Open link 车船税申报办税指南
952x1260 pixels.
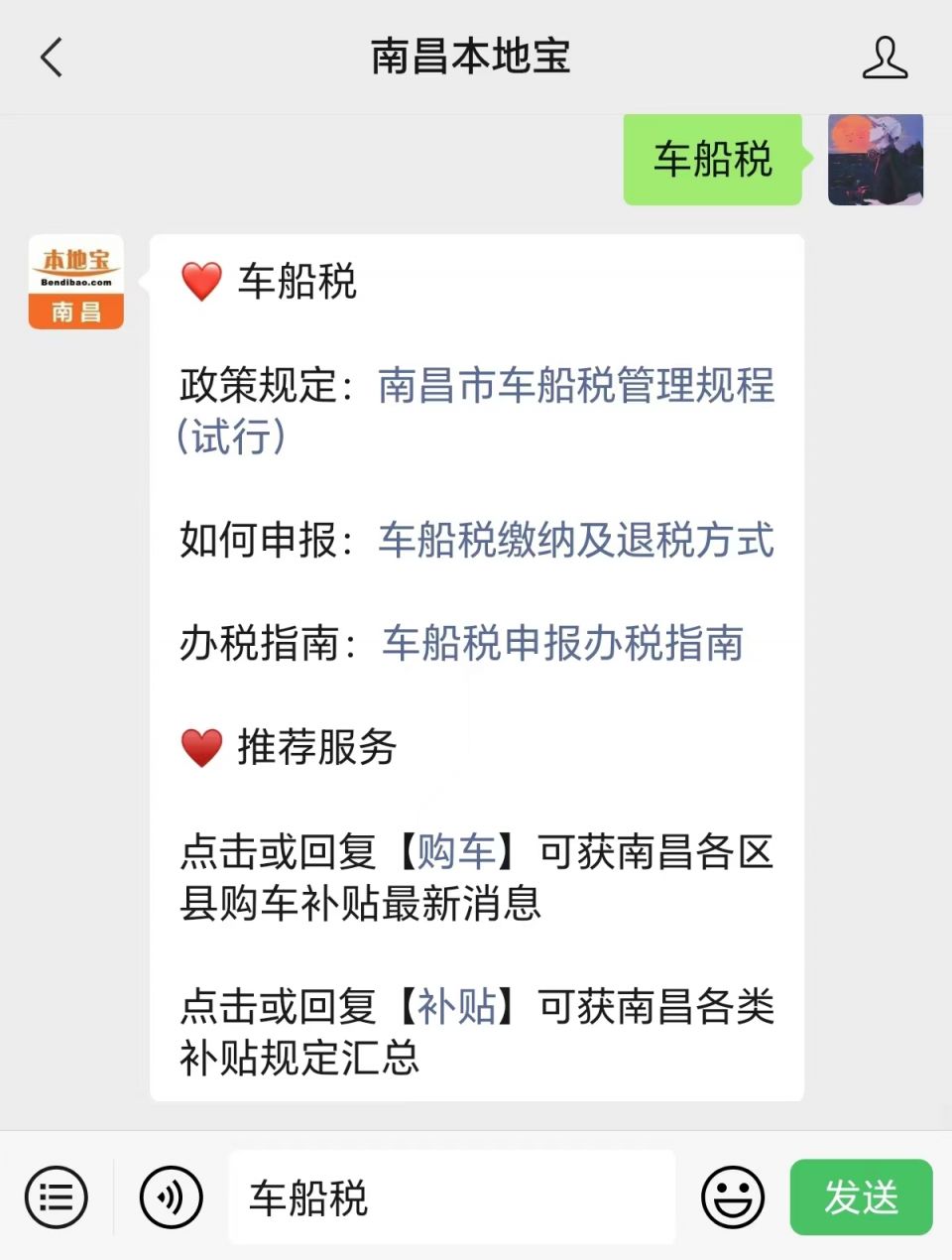coord(562,644)
